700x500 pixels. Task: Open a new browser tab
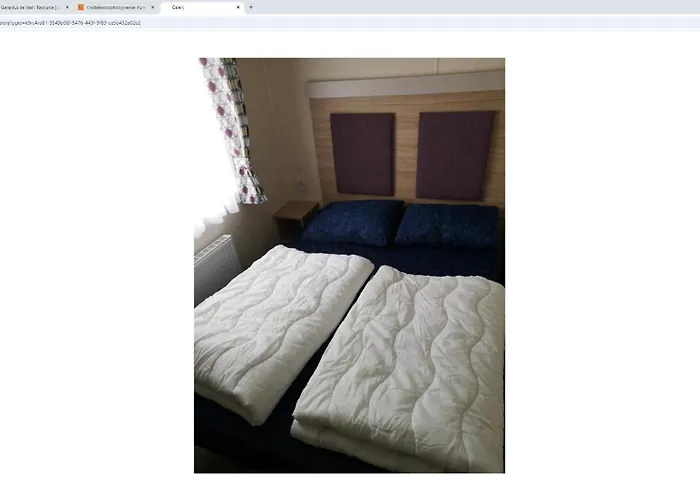[250, 7]
